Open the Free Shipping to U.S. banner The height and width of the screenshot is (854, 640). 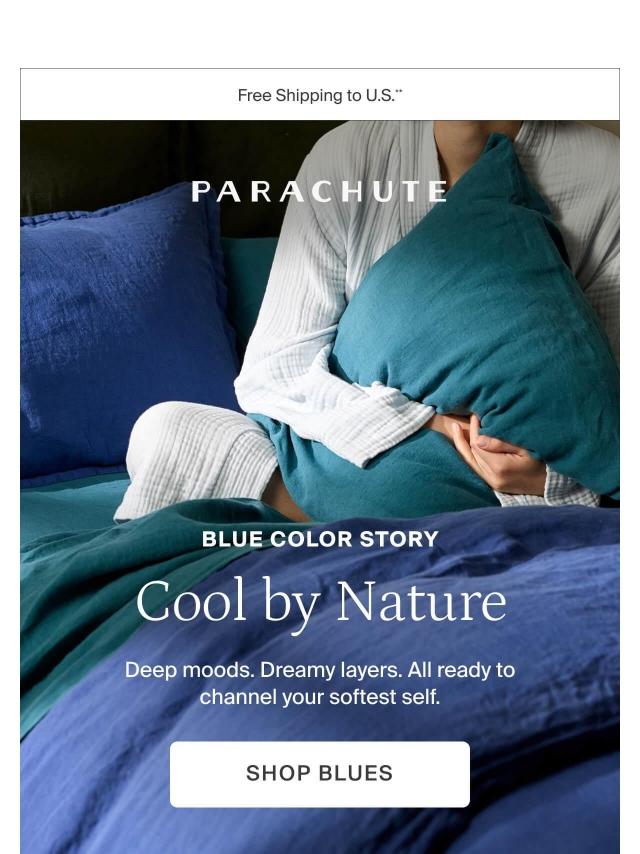[x=319, y=95]
